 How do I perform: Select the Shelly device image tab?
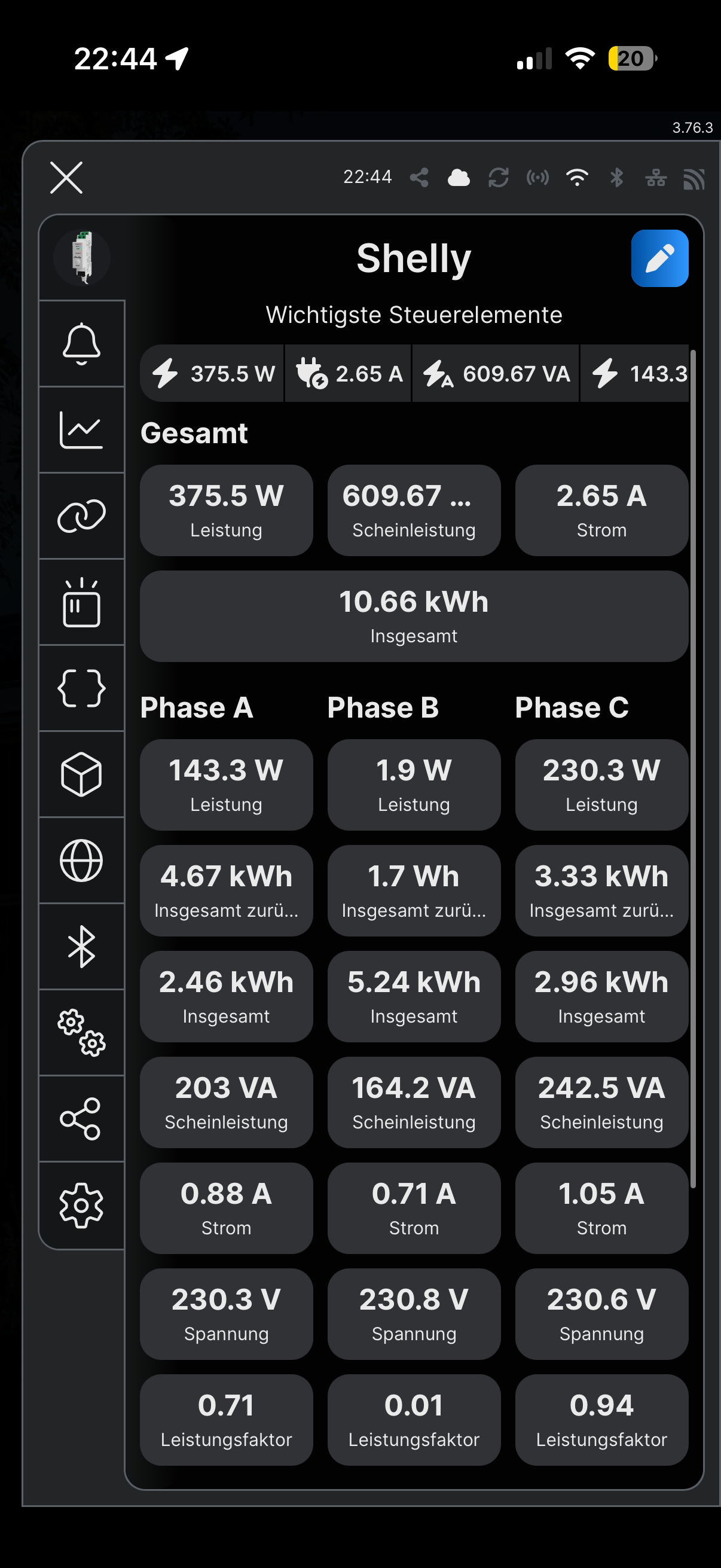click(81, 258)
